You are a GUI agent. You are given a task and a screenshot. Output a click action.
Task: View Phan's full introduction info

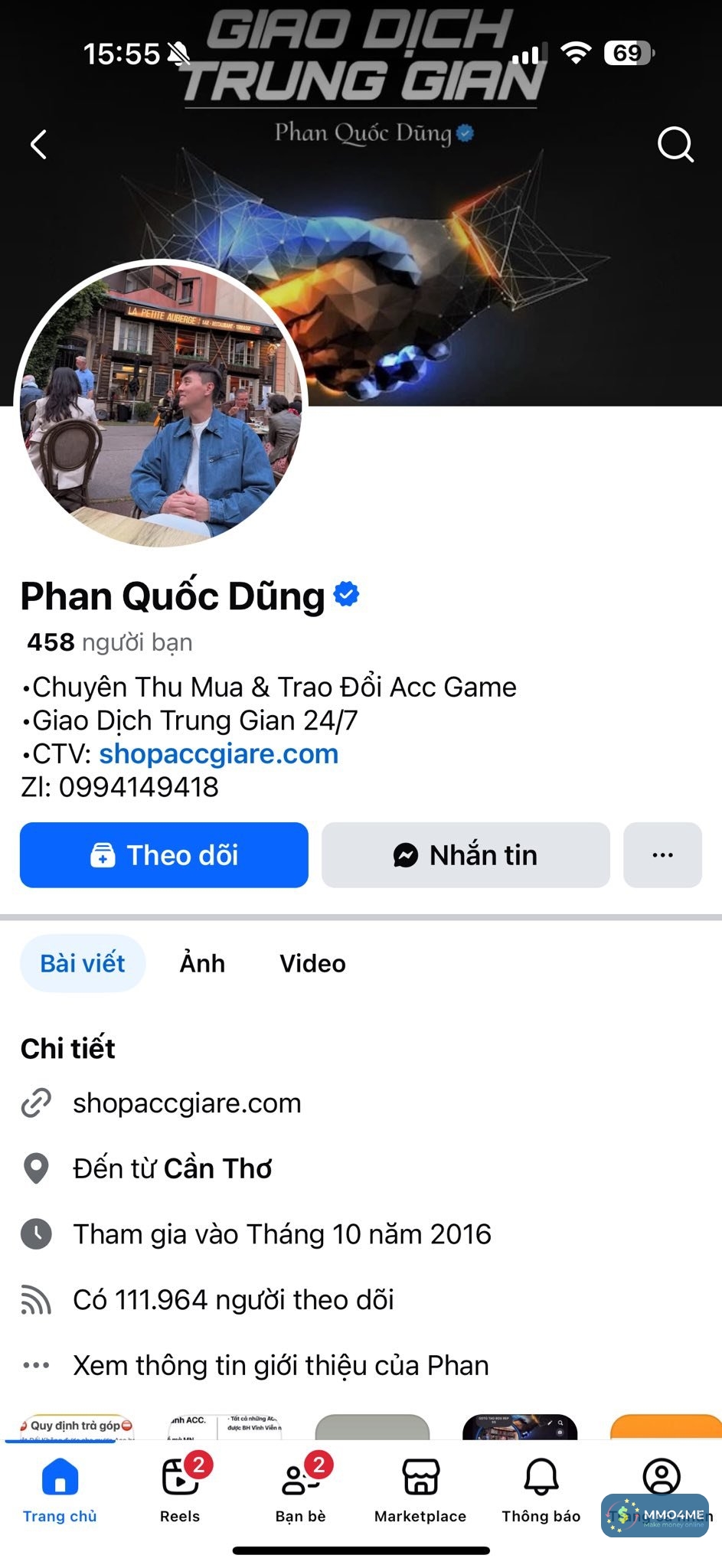[x=280, y=1366]
